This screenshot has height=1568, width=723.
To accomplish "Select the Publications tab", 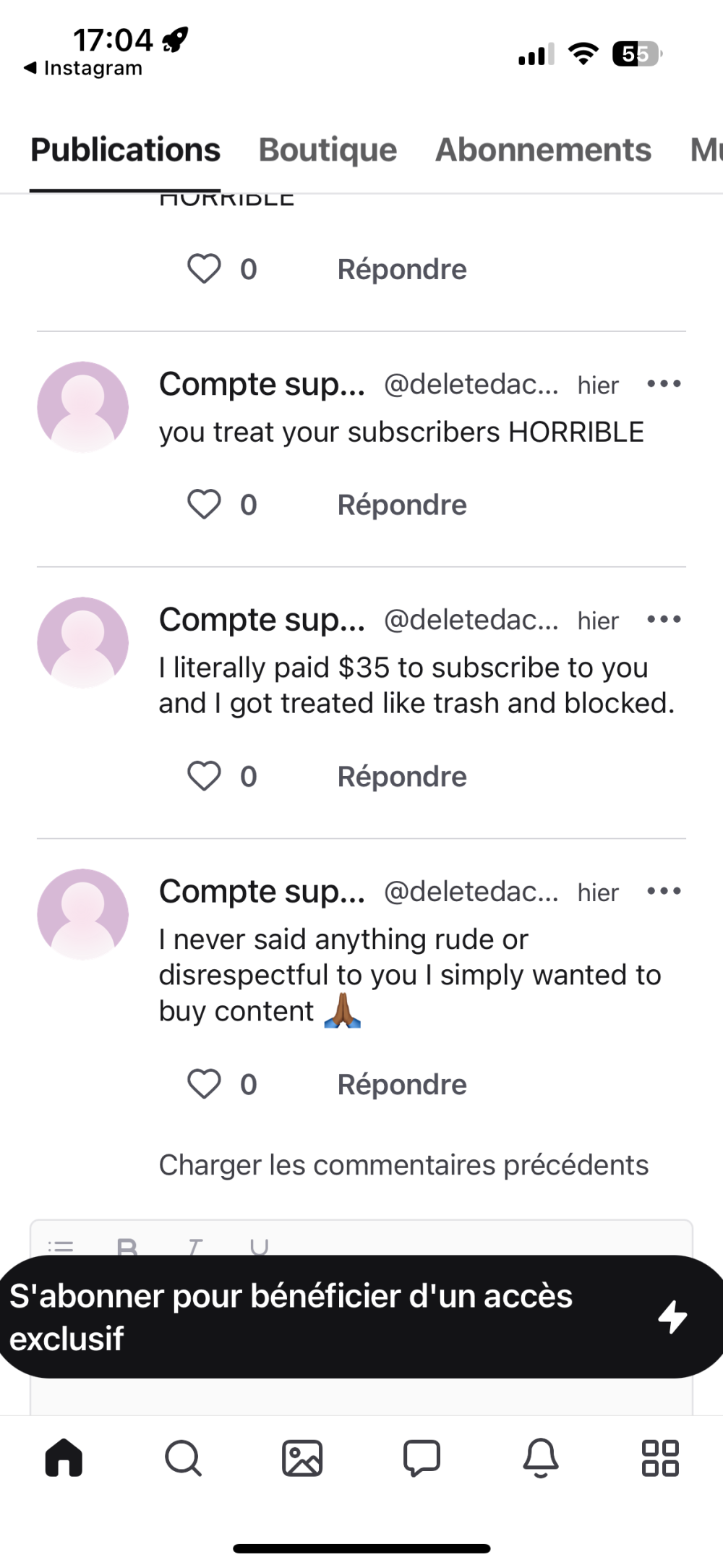I will (125, 150).
